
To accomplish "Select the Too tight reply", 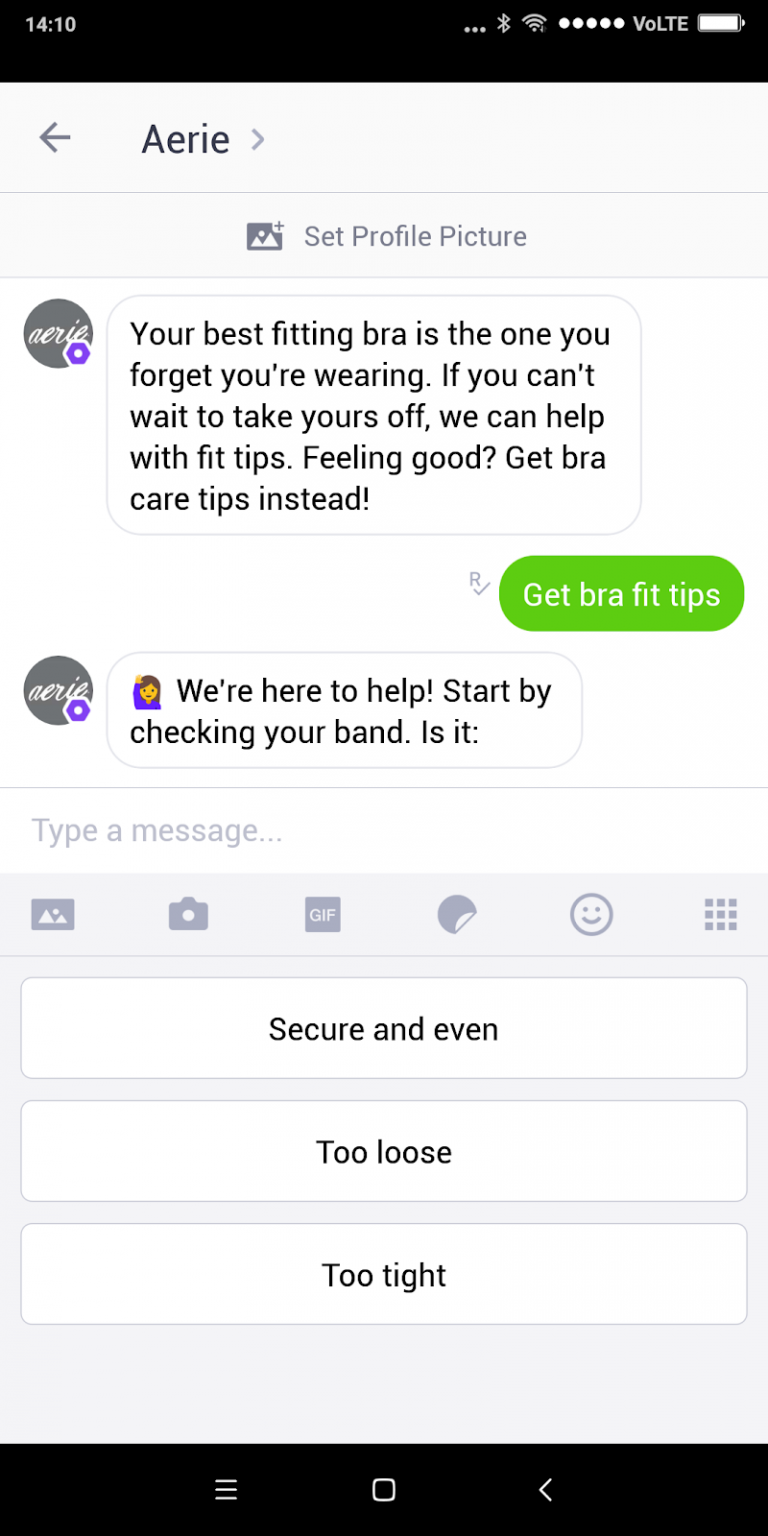I will pos(384,1274).
